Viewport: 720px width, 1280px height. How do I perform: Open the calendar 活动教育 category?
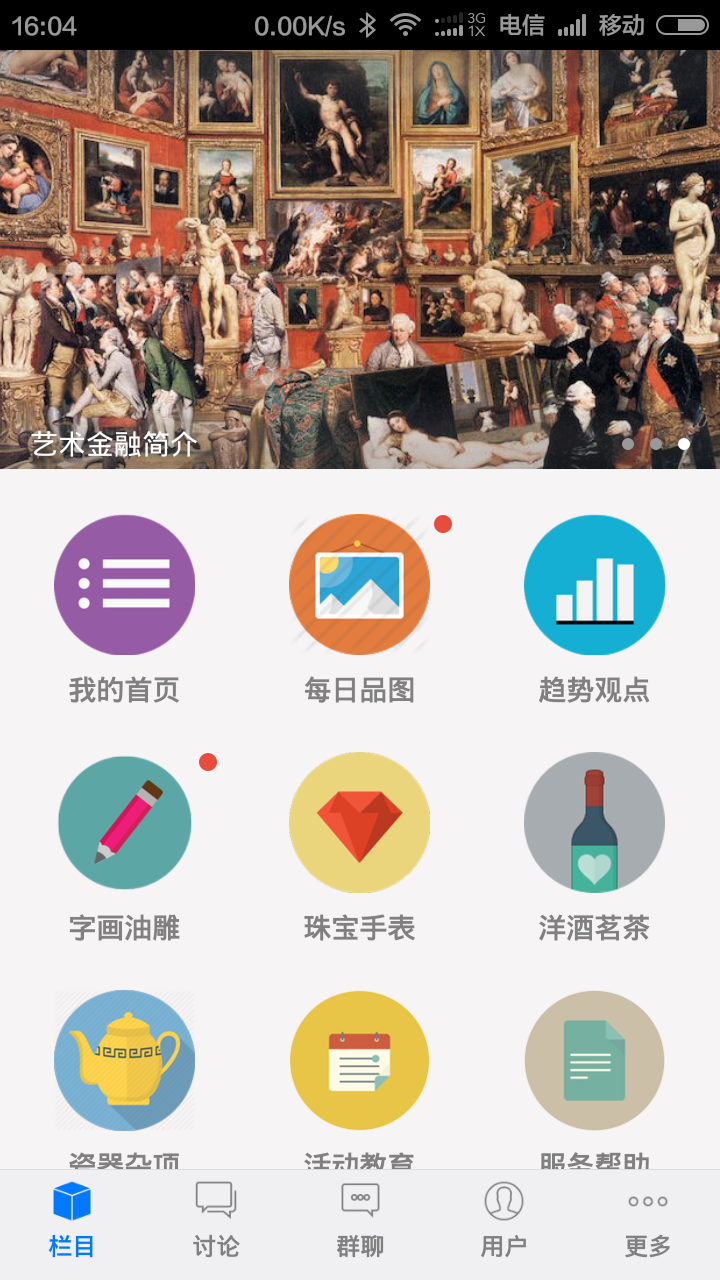[359, 1061]
